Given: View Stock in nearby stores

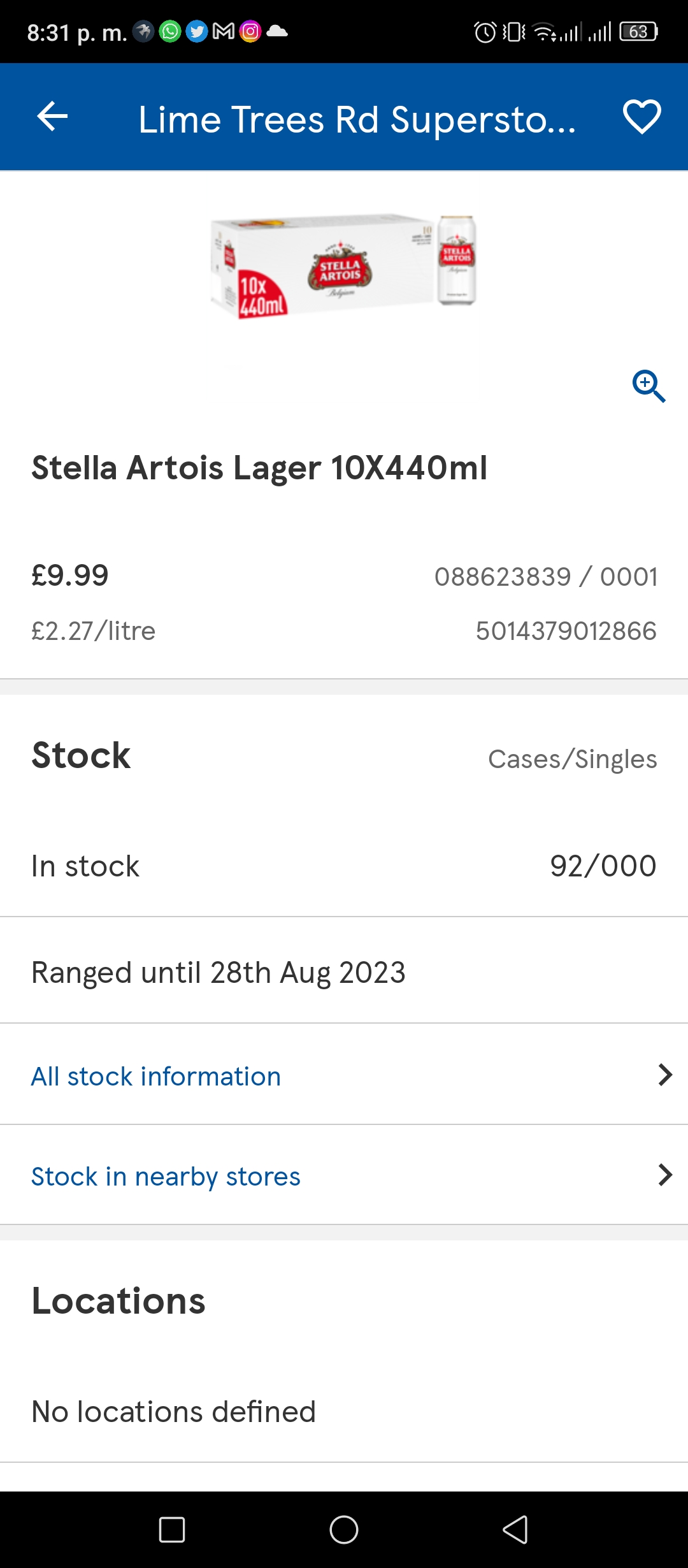Looking at the screenshot, I should point(344,1175).
